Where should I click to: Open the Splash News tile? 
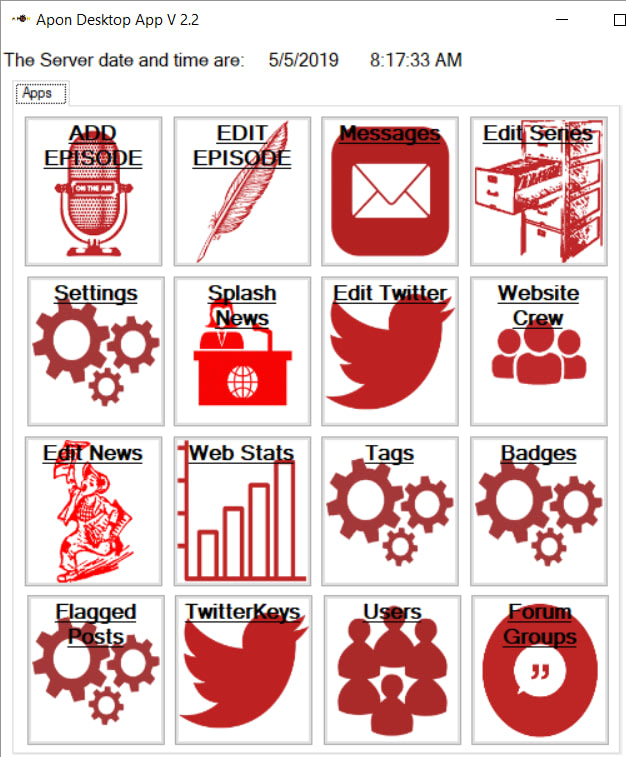pos(242,351)
